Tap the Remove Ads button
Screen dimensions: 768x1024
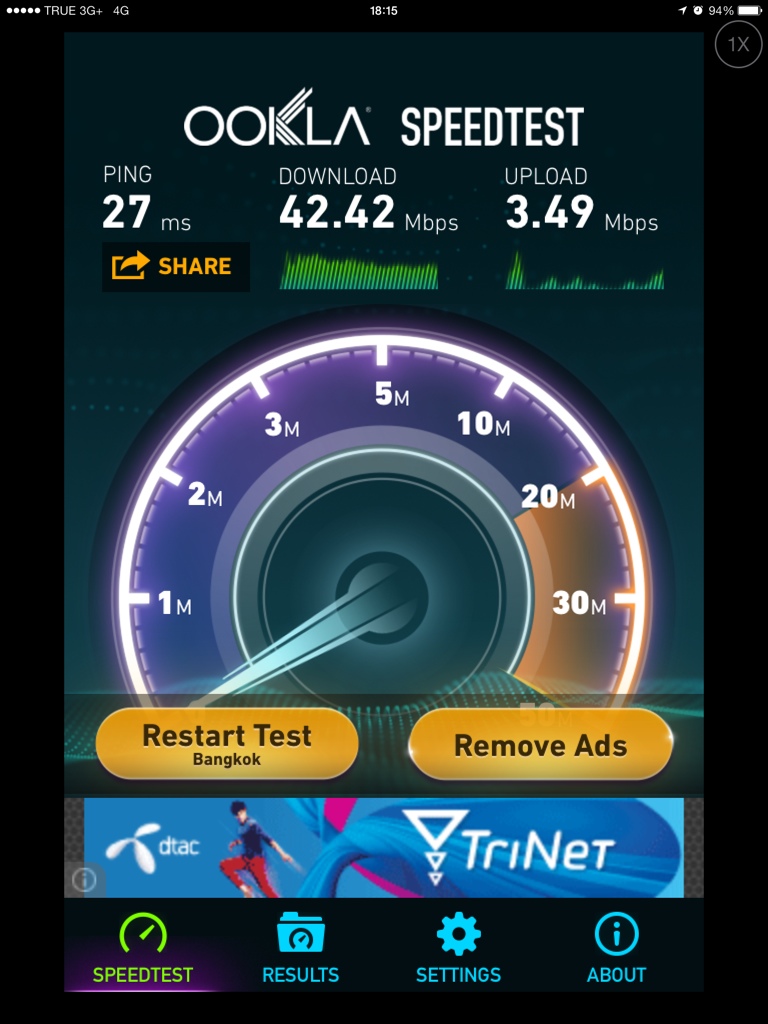(x=540, y=744)
